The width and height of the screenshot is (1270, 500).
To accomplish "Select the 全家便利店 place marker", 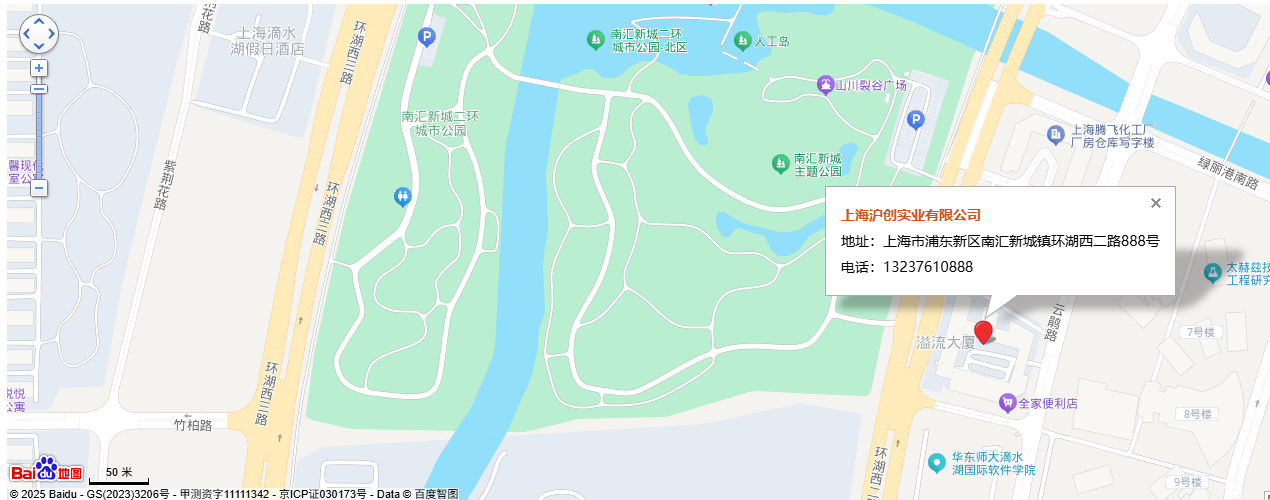I will tap(1008, 403).
